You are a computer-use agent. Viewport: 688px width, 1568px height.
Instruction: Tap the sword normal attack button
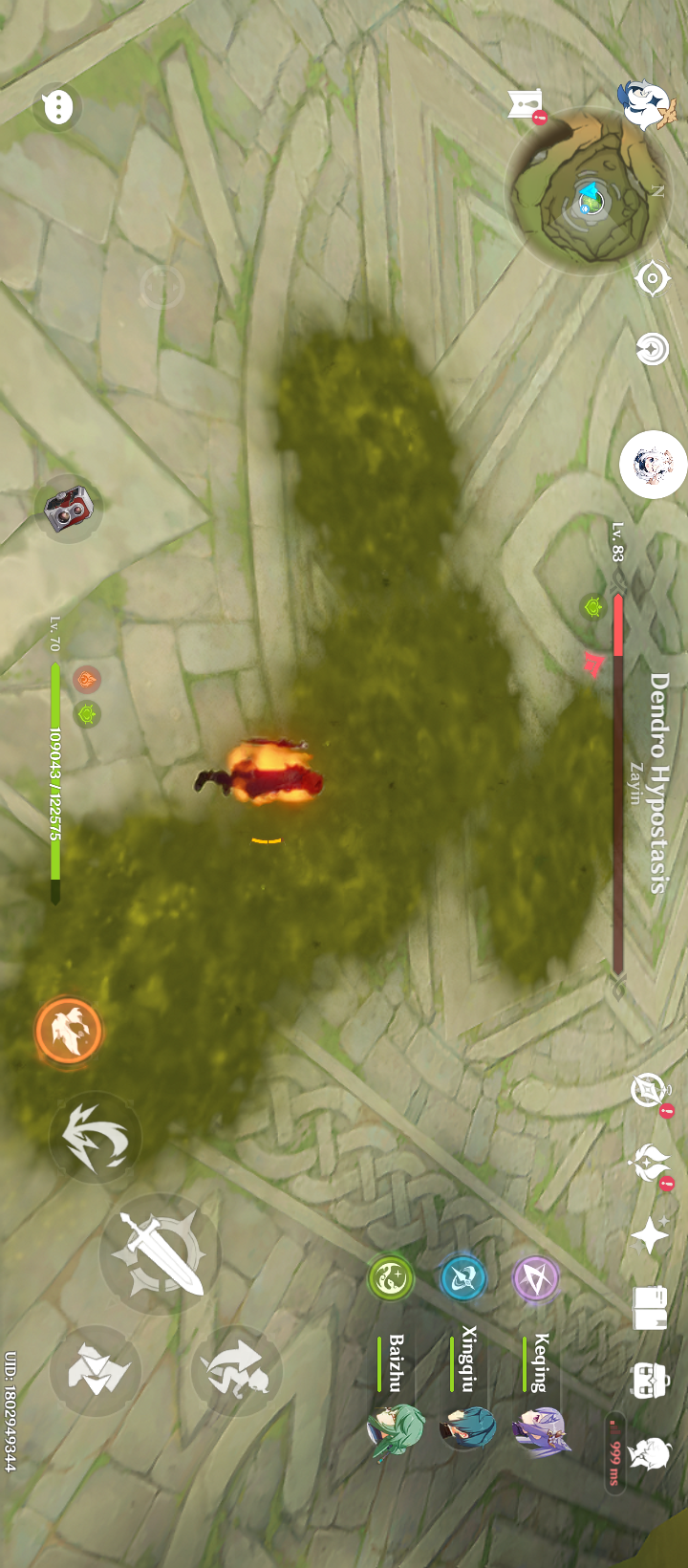[161, 1253]
